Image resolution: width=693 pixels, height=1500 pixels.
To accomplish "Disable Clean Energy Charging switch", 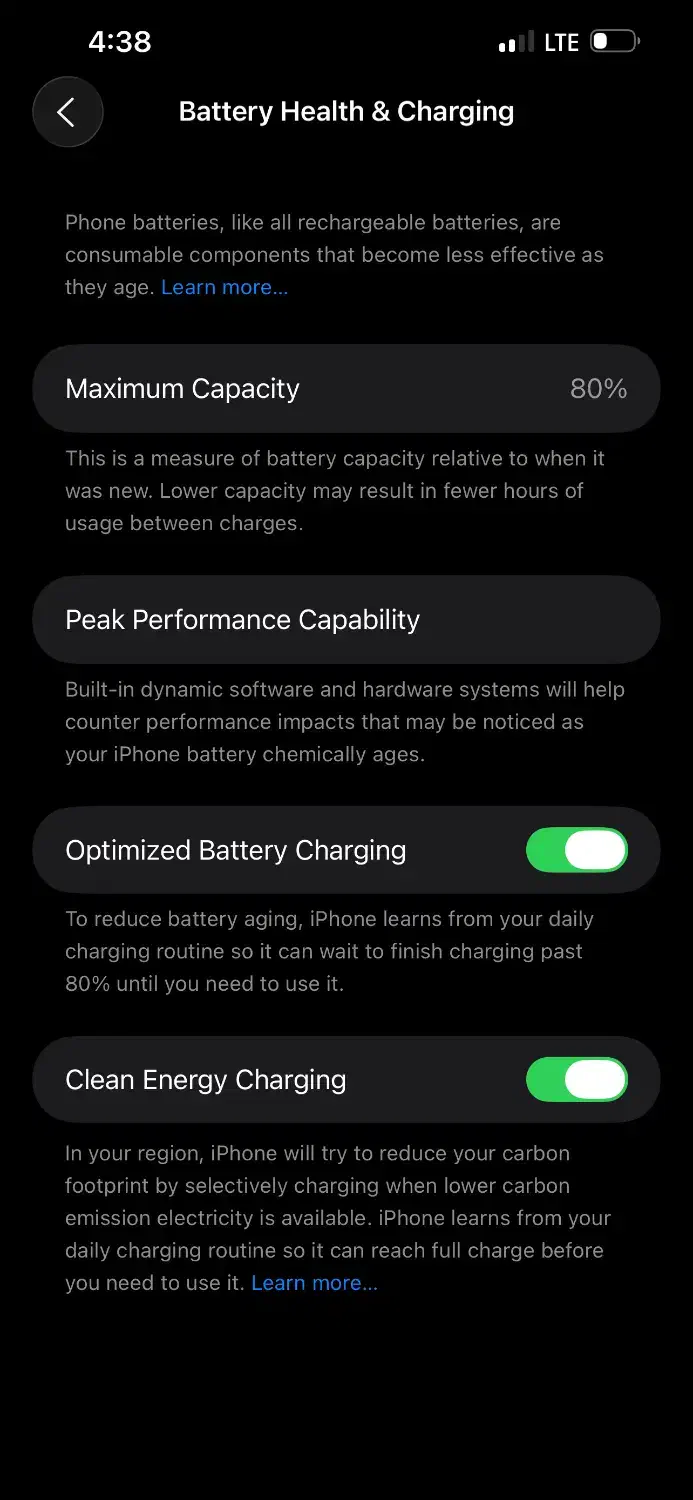I will click(576, 1080).
